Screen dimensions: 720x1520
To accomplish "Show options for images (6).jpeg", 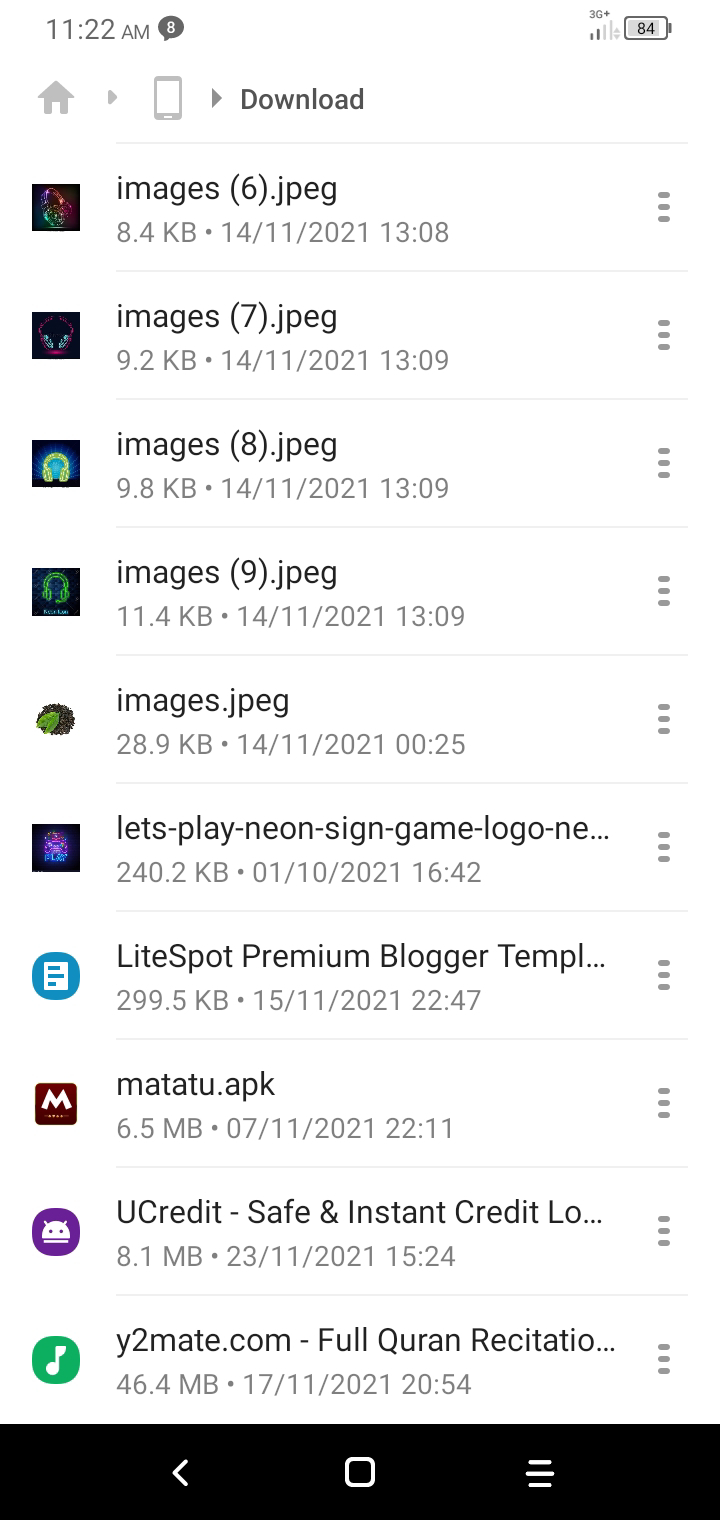I will (663, 207).
